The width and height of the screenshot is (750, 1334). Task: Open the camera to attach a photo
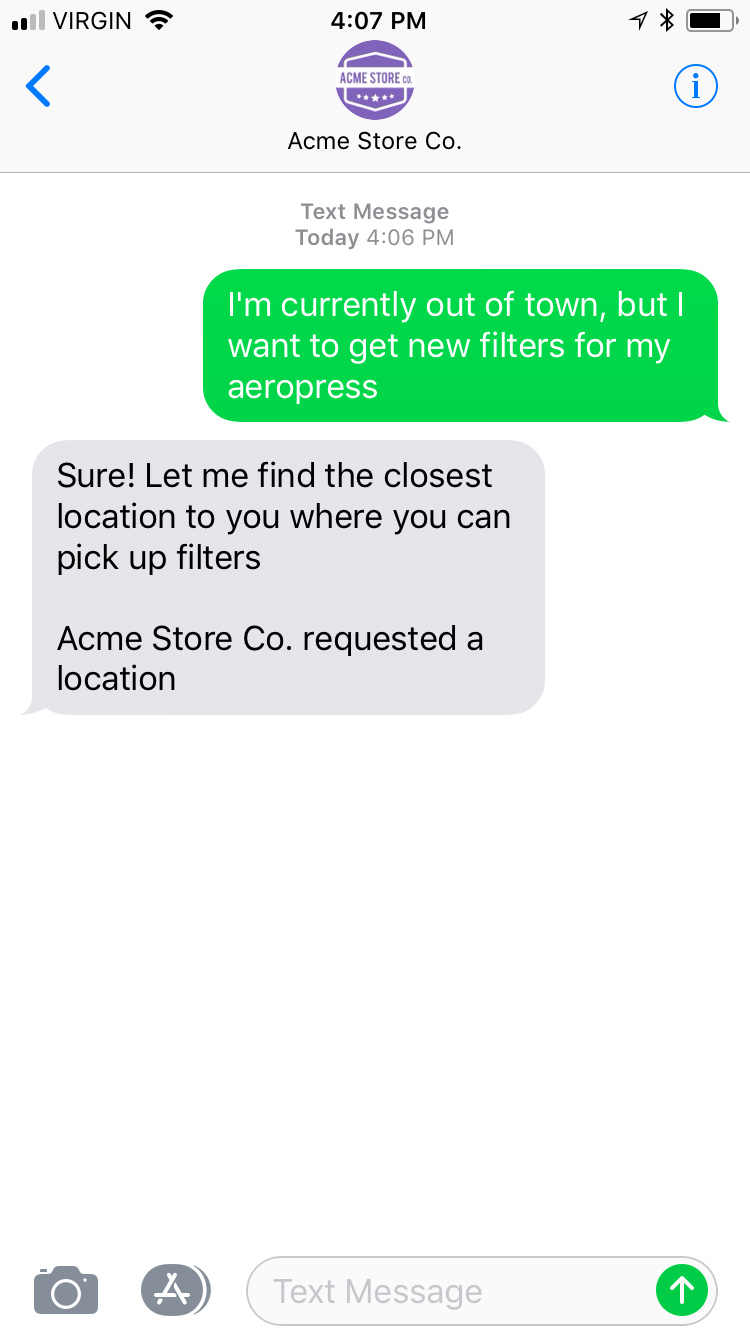pos(66,1290)
